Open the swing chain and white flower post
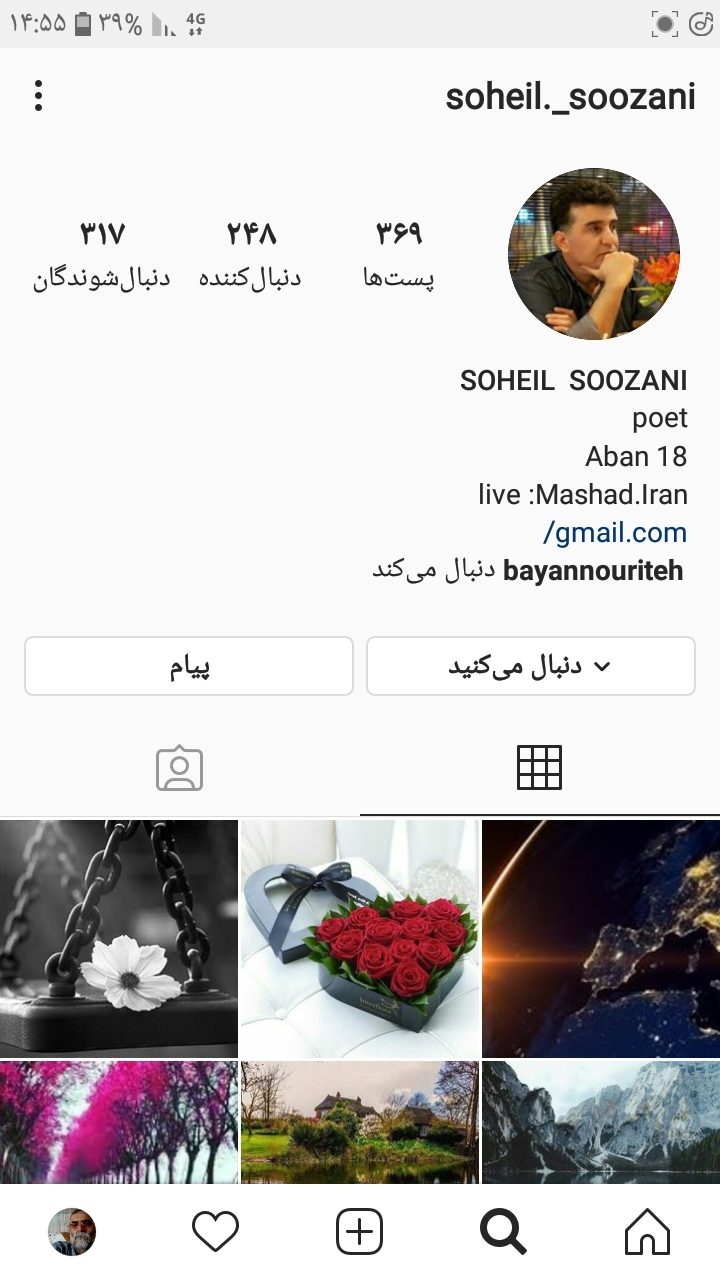Image resolution: width=720 pixels, height=1280 pixels. click(x=119, y=938)
